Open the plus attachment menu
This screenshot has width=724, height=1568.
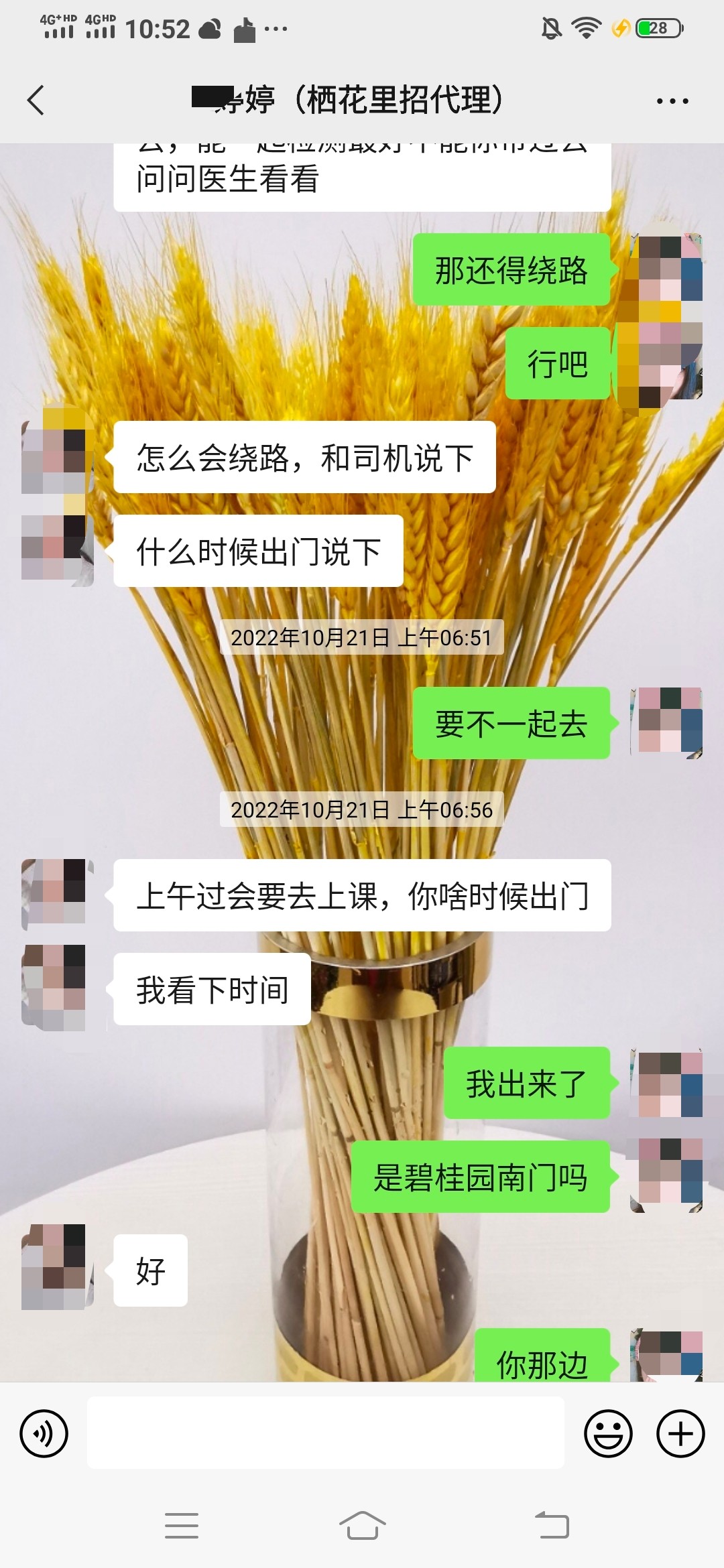pos(680,1433)
